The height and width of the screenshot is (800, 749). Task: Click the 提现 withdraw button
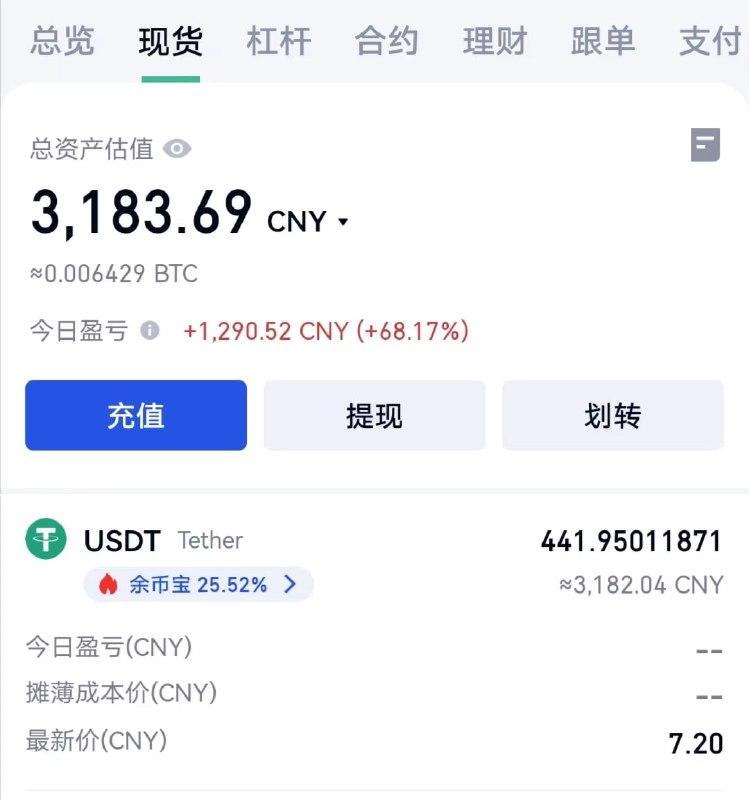click(x=374, y=415)
